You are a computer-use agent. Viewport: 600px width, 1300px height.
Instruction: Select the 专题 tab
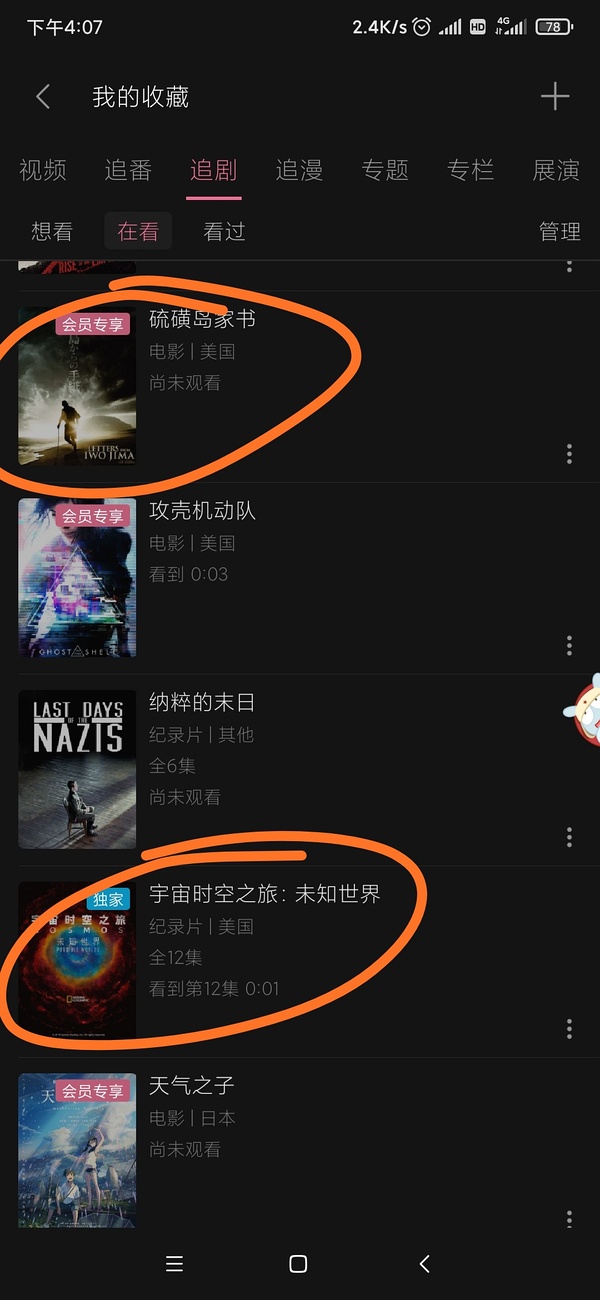click(x=385, y=170)
